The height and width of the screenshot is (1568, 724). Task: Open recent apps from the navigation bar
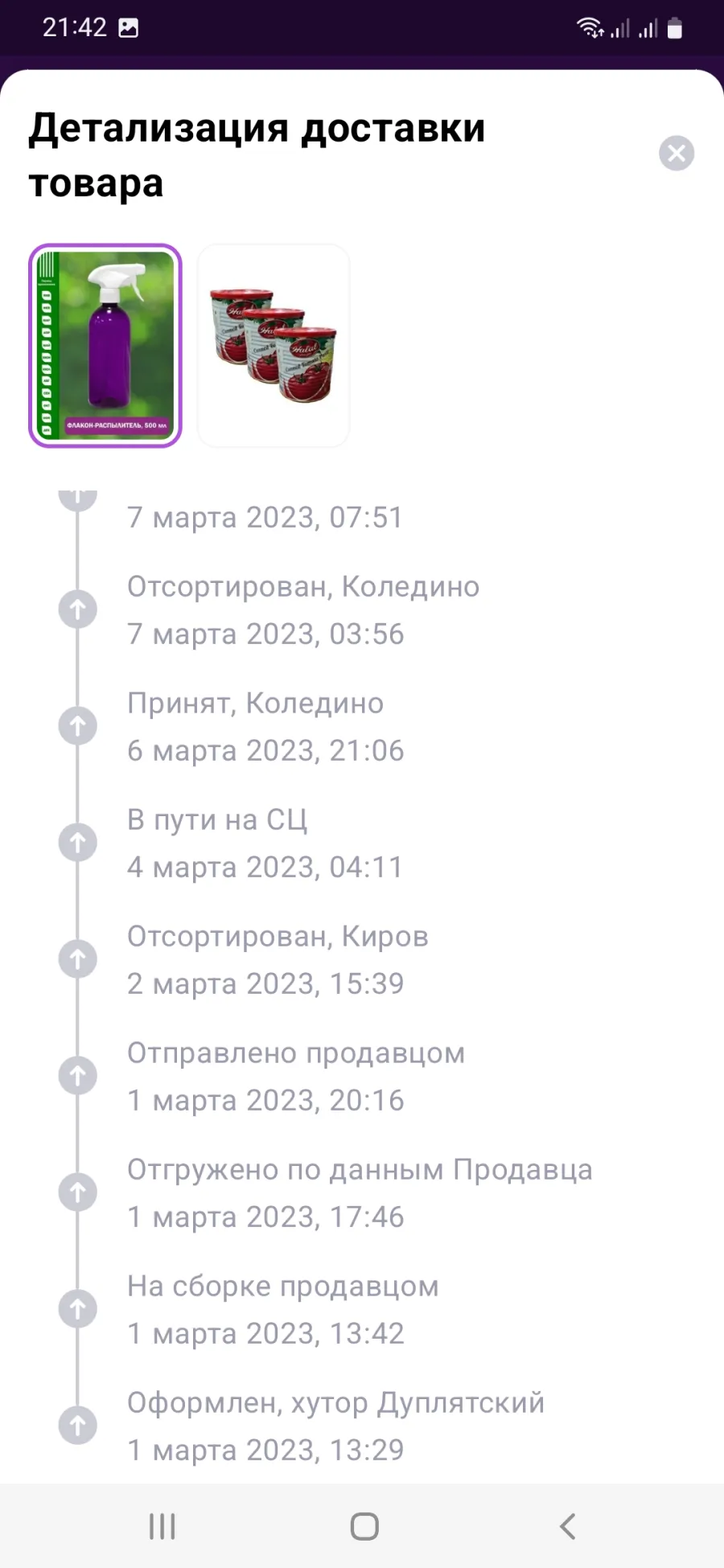click(x=162, y=1526)
